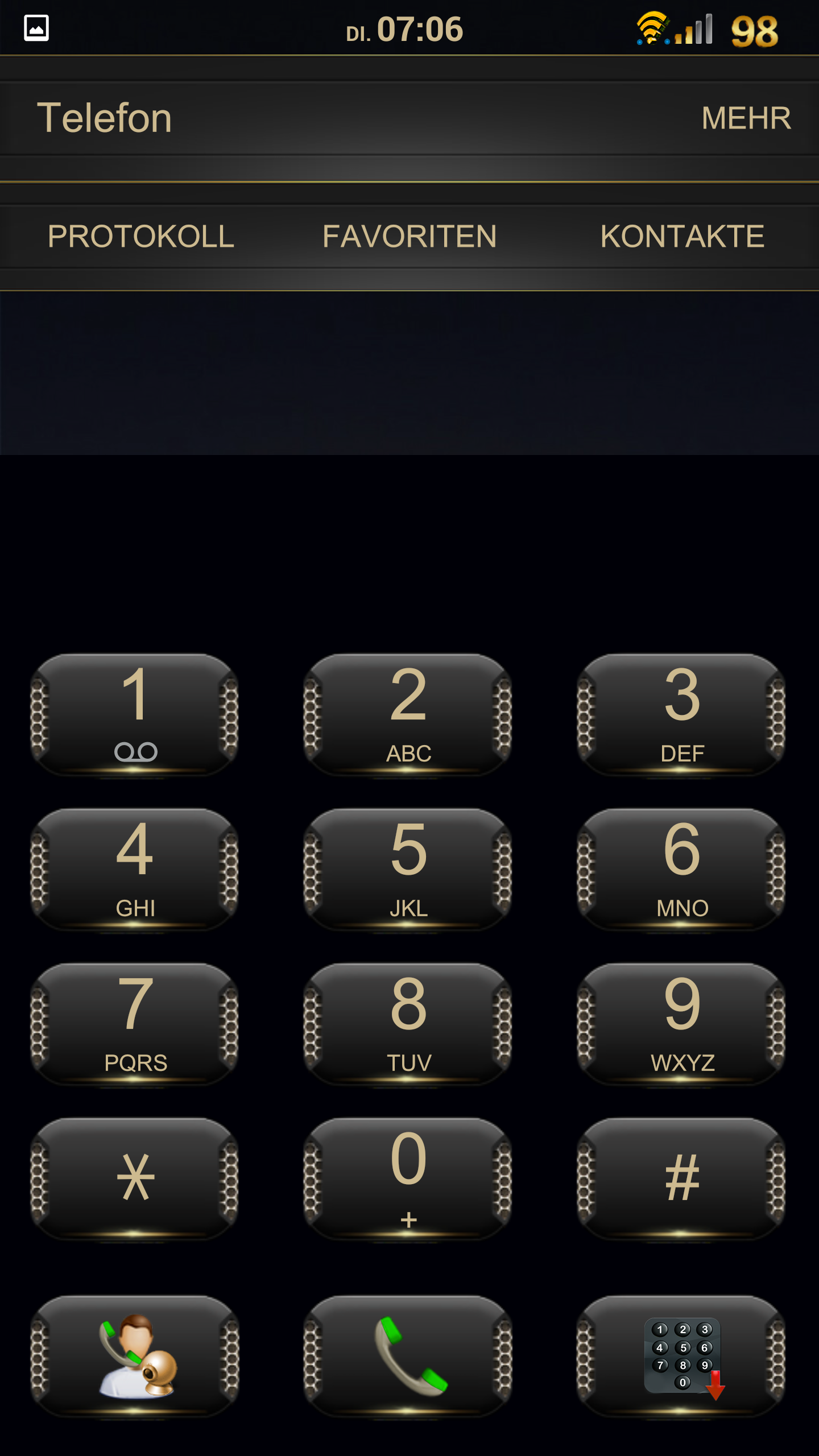Tap the 7 PQRS key
The image size is (819, 1456).
coord(135,1025)
